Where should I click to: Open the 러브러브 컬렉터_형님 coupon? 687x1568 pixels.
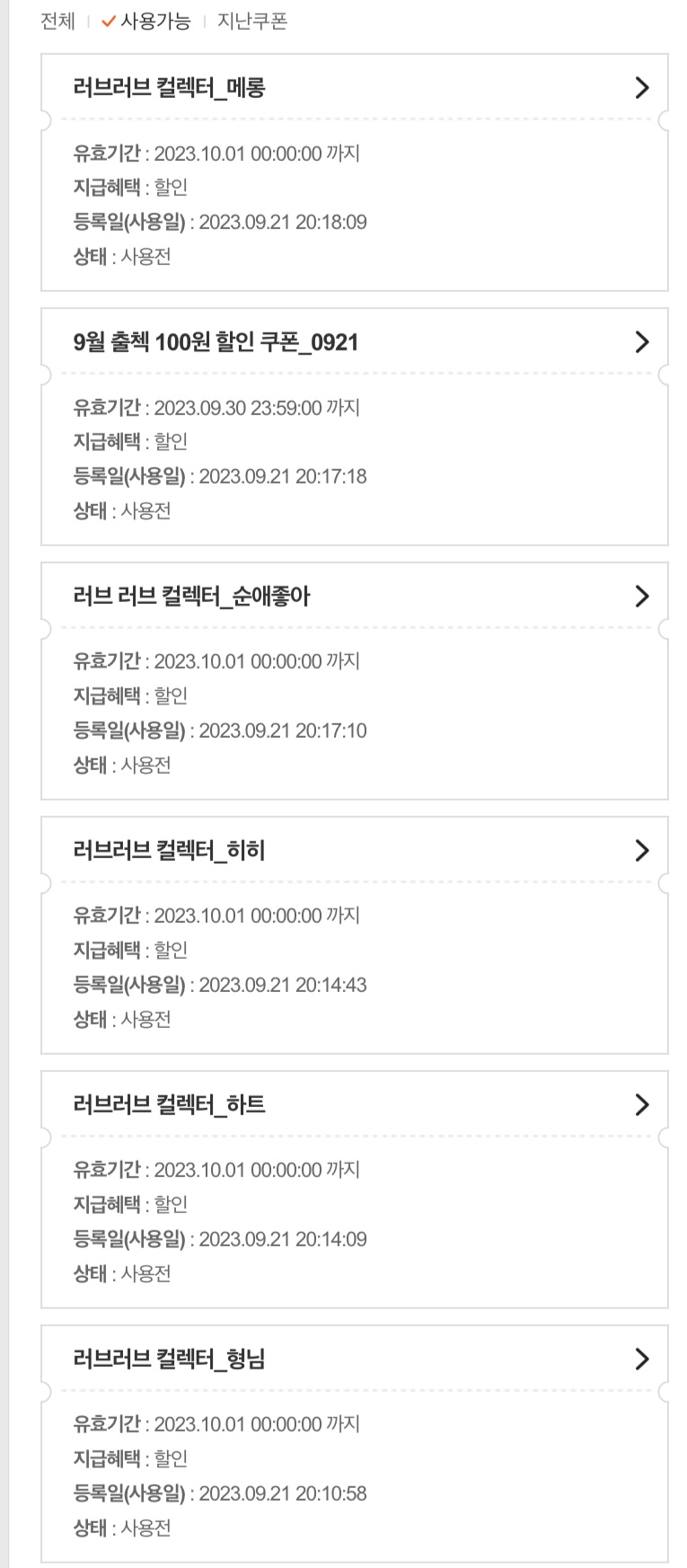pos(355,1360)
